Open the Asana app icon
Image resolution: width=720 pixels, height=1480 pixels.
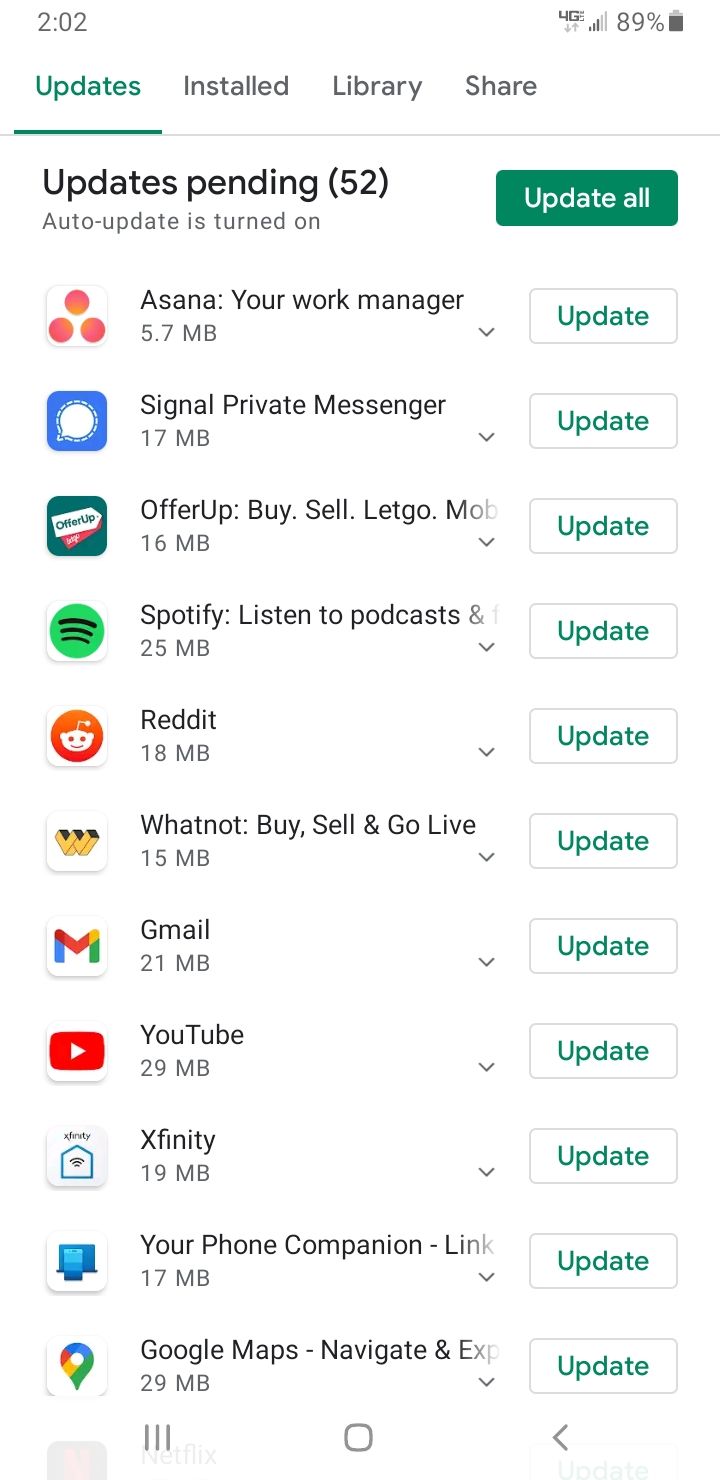pos(76,315)
